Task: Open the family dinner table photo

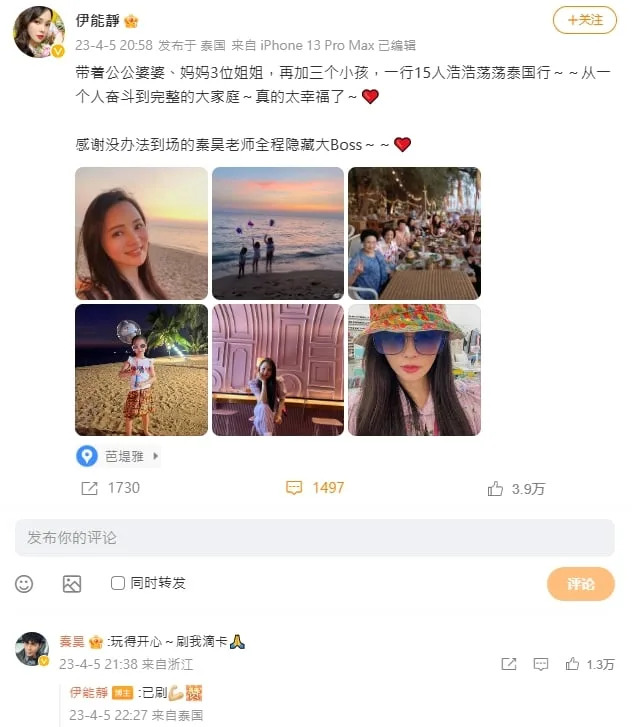Action: point(414,233)
